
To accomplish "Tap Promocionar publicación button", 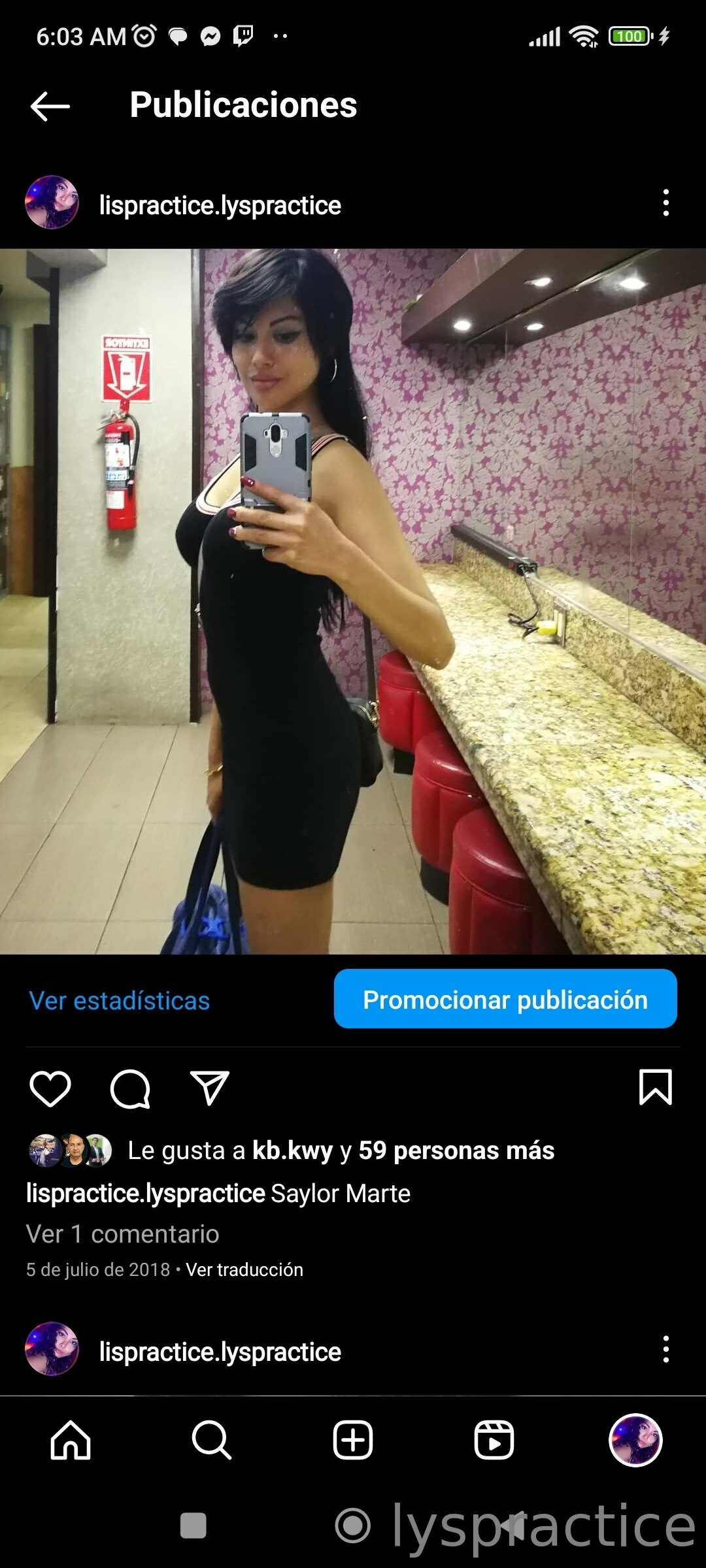I will pyautogui.click(x=505, y=999).
